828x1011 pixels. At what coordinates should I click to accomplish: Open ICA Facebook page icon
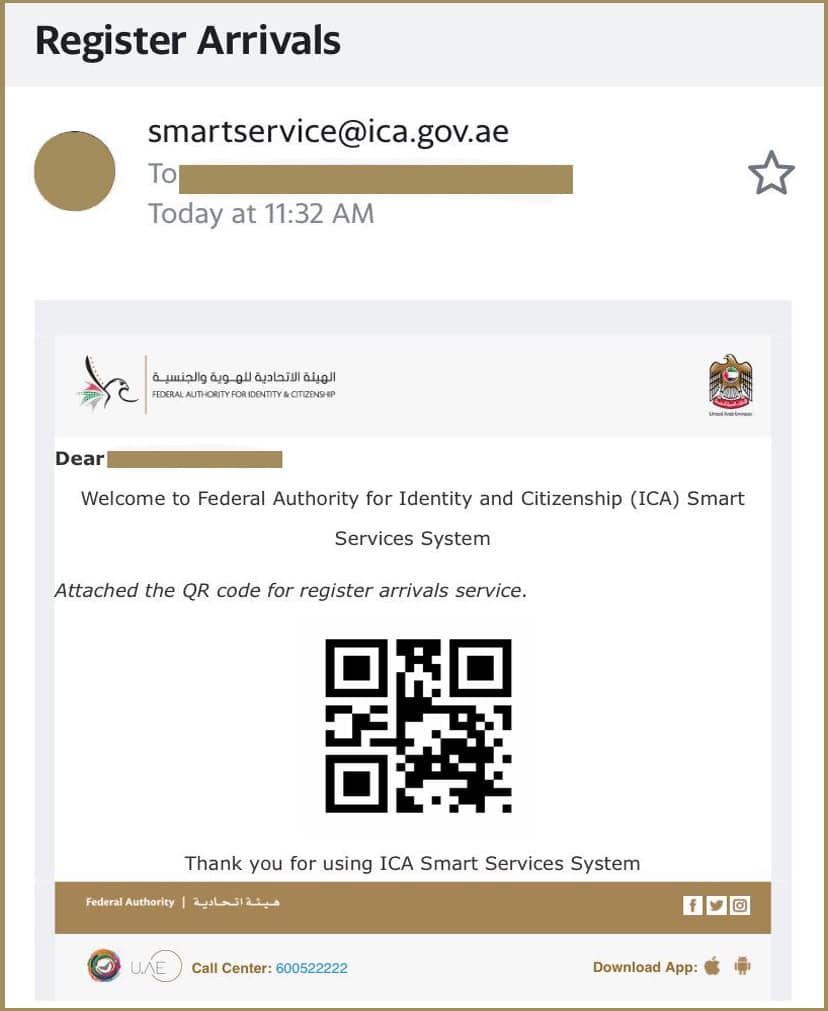[692, 906]
